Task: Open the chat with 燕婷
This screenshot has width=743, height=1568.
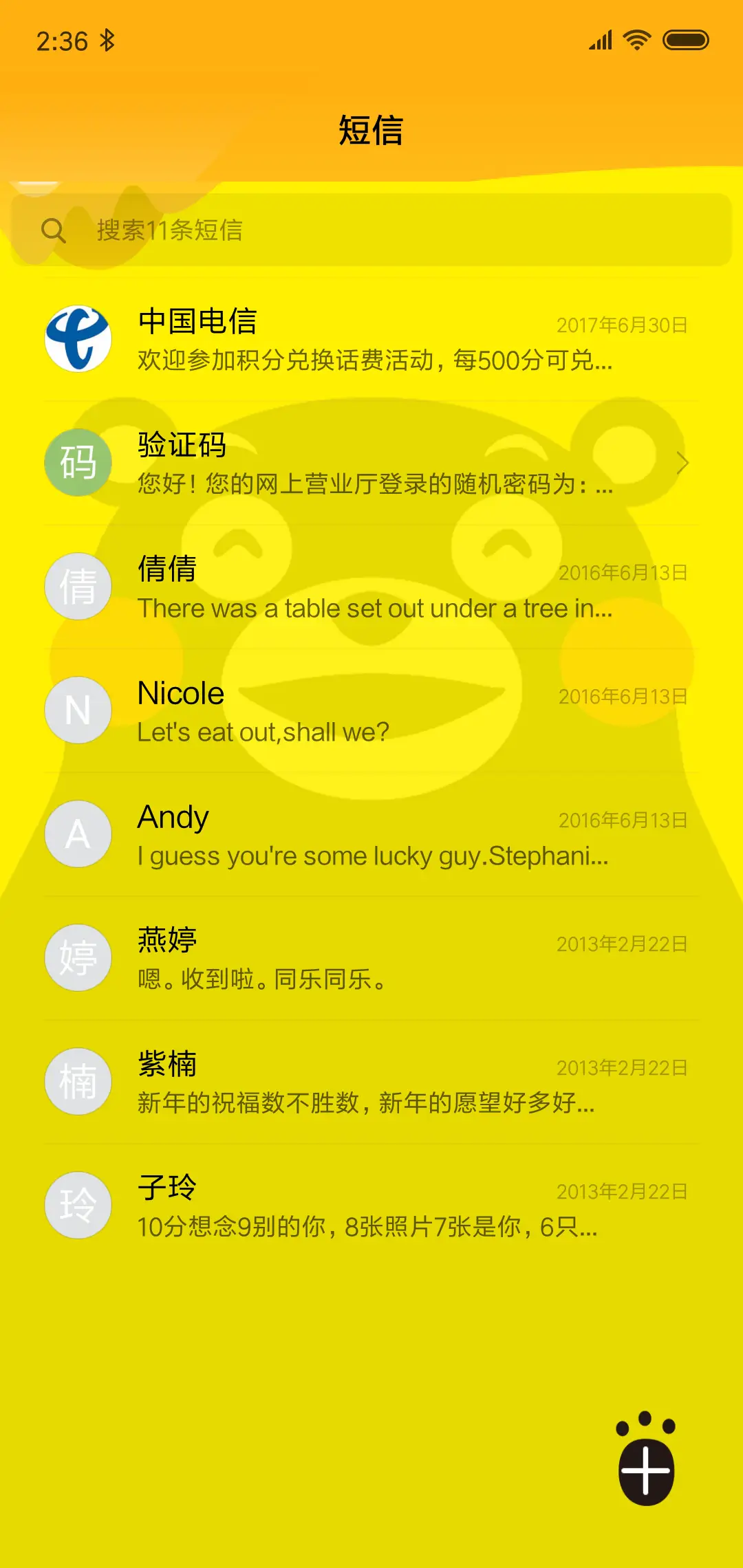Action: click(371, 959)
